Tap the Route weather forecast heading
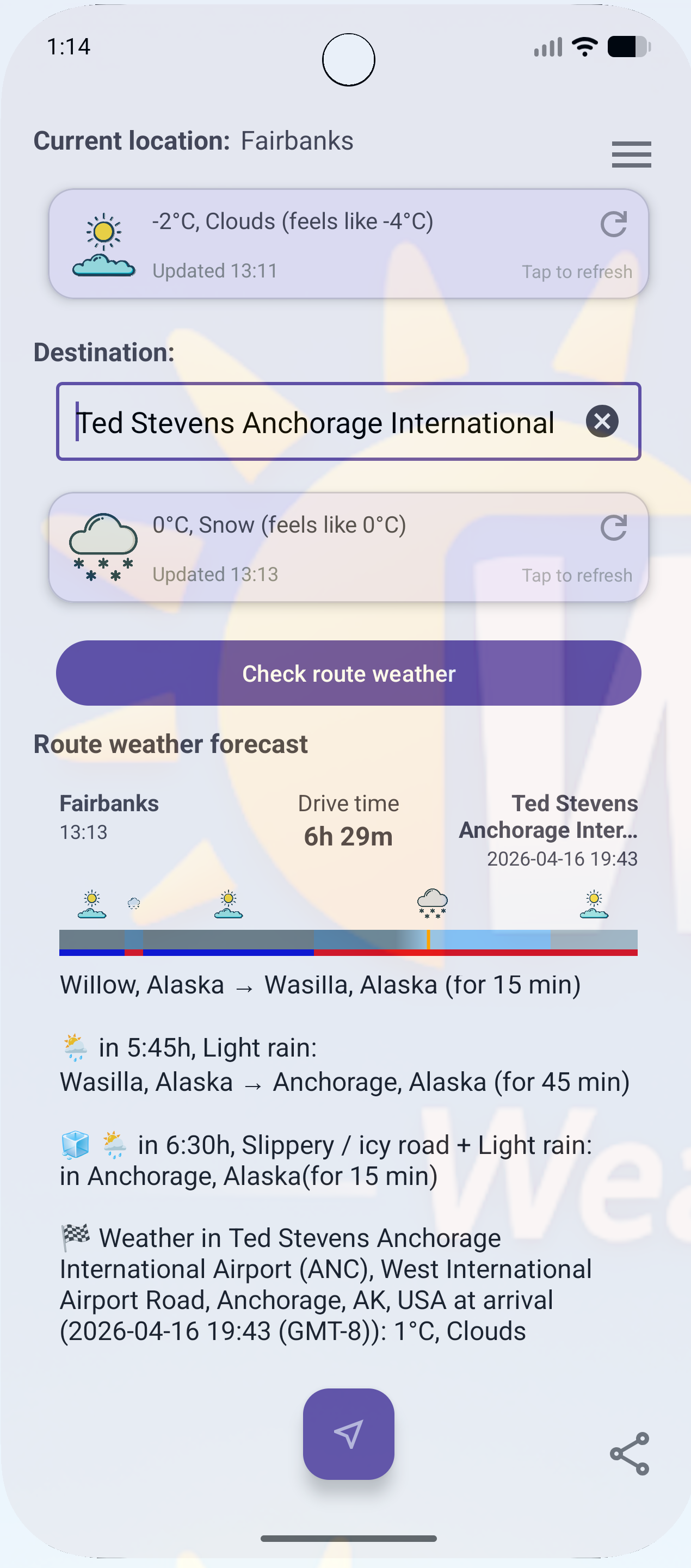This screenshot has width=691, height=1568. click(171, 743)
